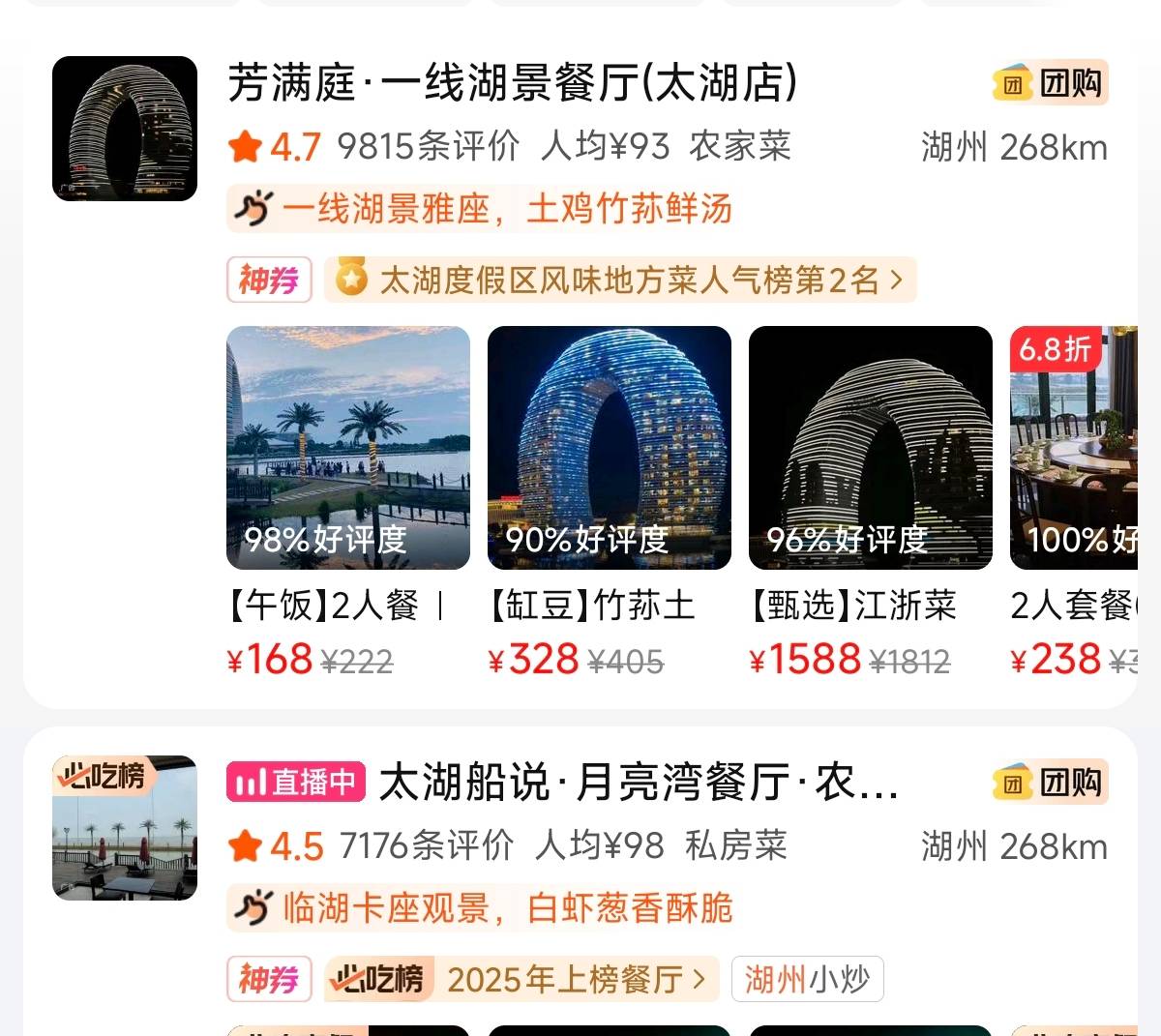
Task: Open 芳满庭·一线湖景餐厅(太湖店) restaurant listing
Action: [x=513, y=83]
